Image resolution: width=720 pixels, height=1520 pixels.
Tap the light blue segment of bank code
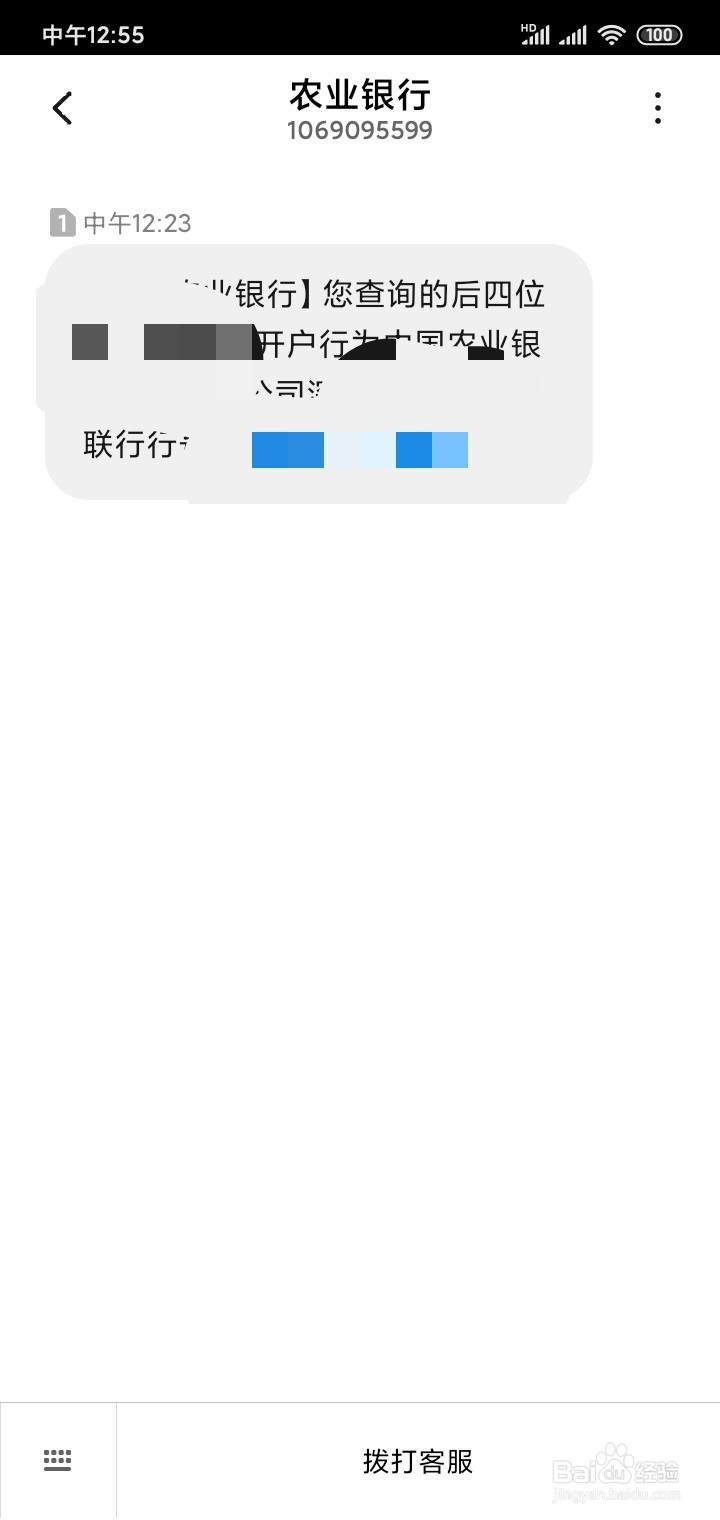pos(452,449)
